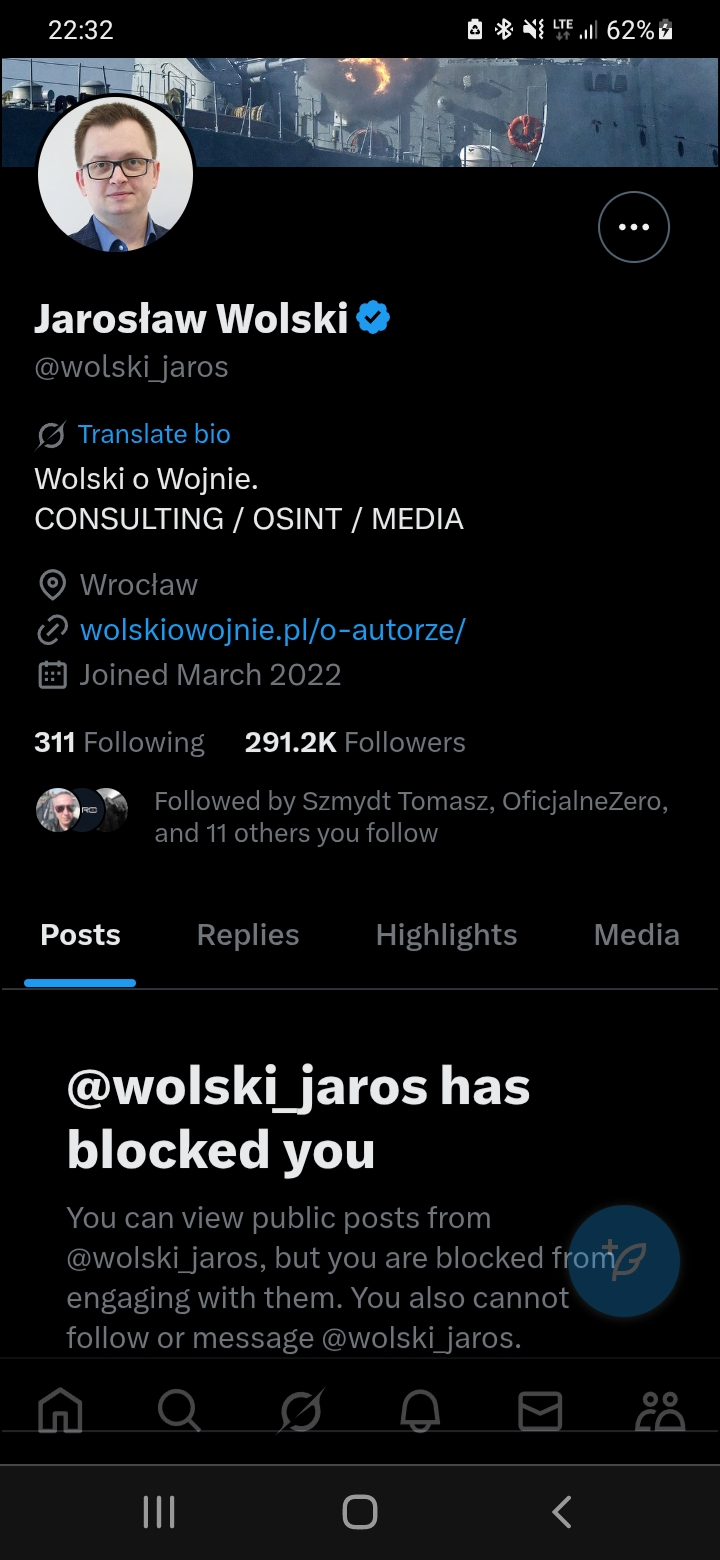Tap Translate bio link
Screen dimensions: 720x1560
coord(154,434)
